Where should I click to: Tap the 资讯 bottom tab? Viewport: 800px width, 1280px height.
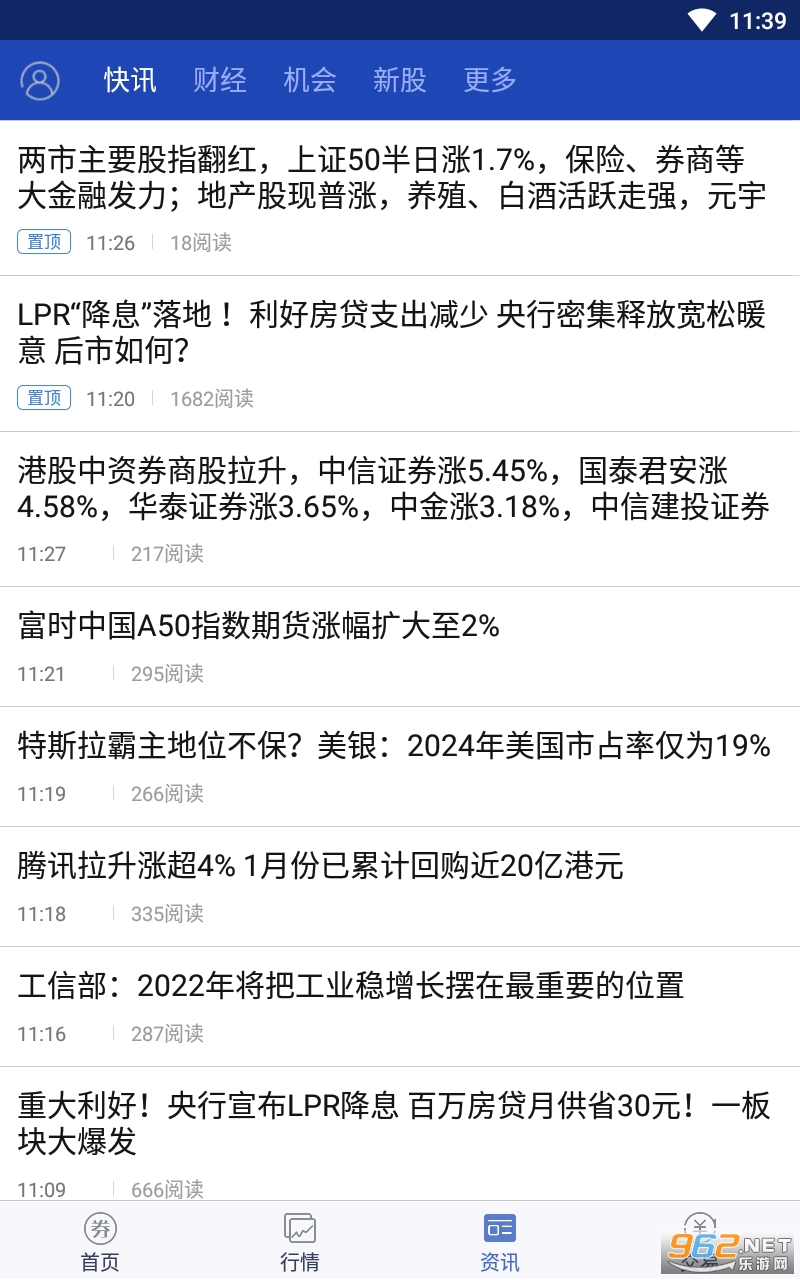coord(499,1242)
